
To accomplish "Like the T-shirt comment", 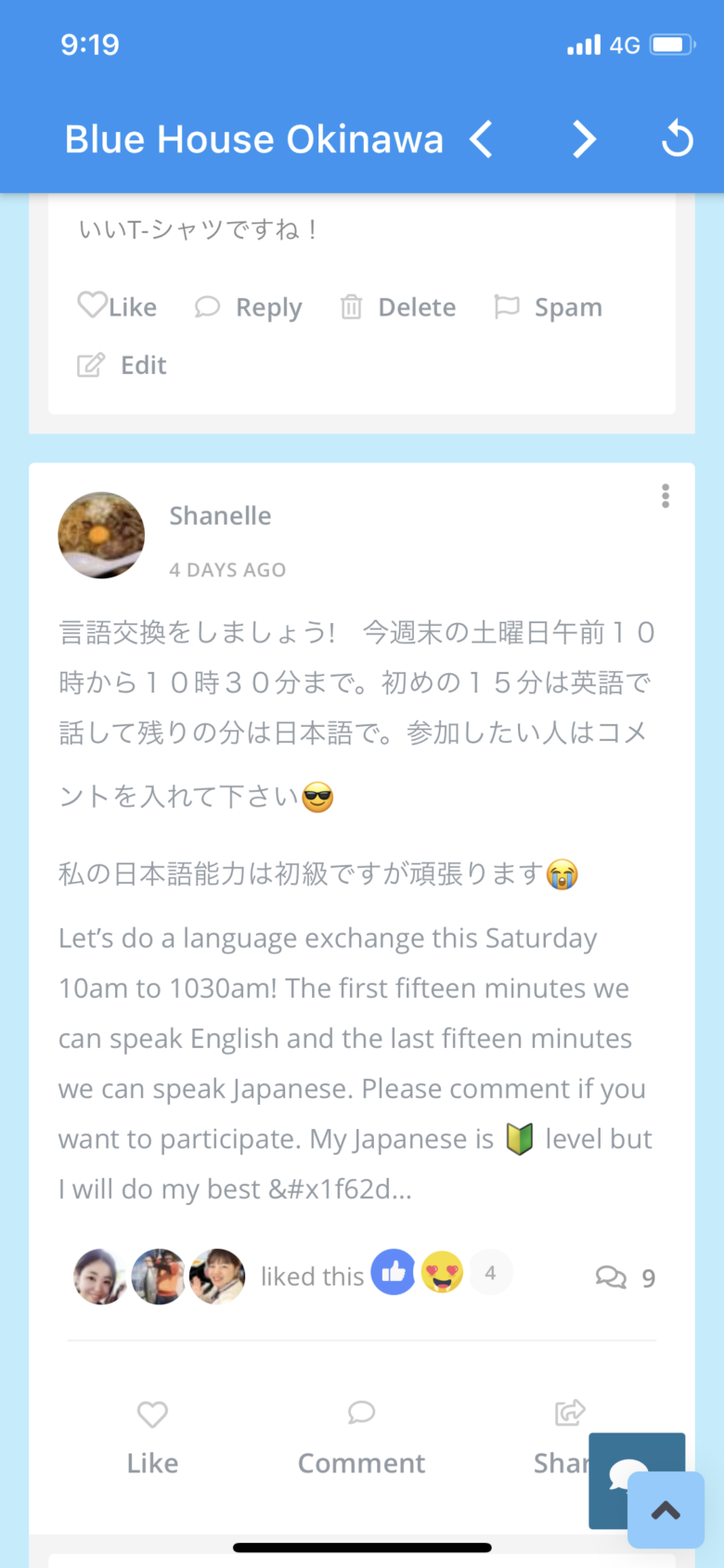I will coord(117,306).
